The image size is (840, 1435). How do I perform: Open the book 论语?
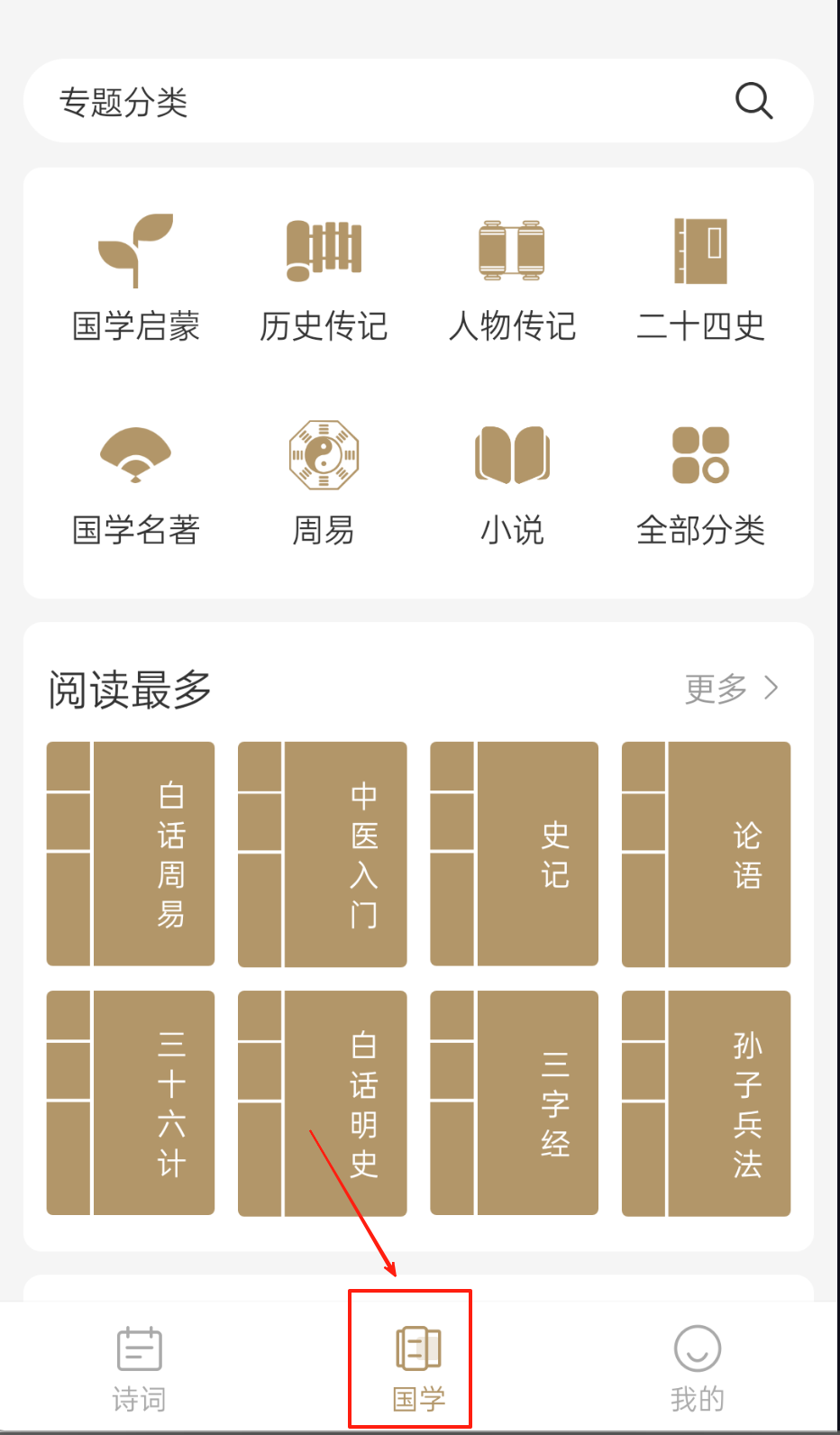(707, 854)
